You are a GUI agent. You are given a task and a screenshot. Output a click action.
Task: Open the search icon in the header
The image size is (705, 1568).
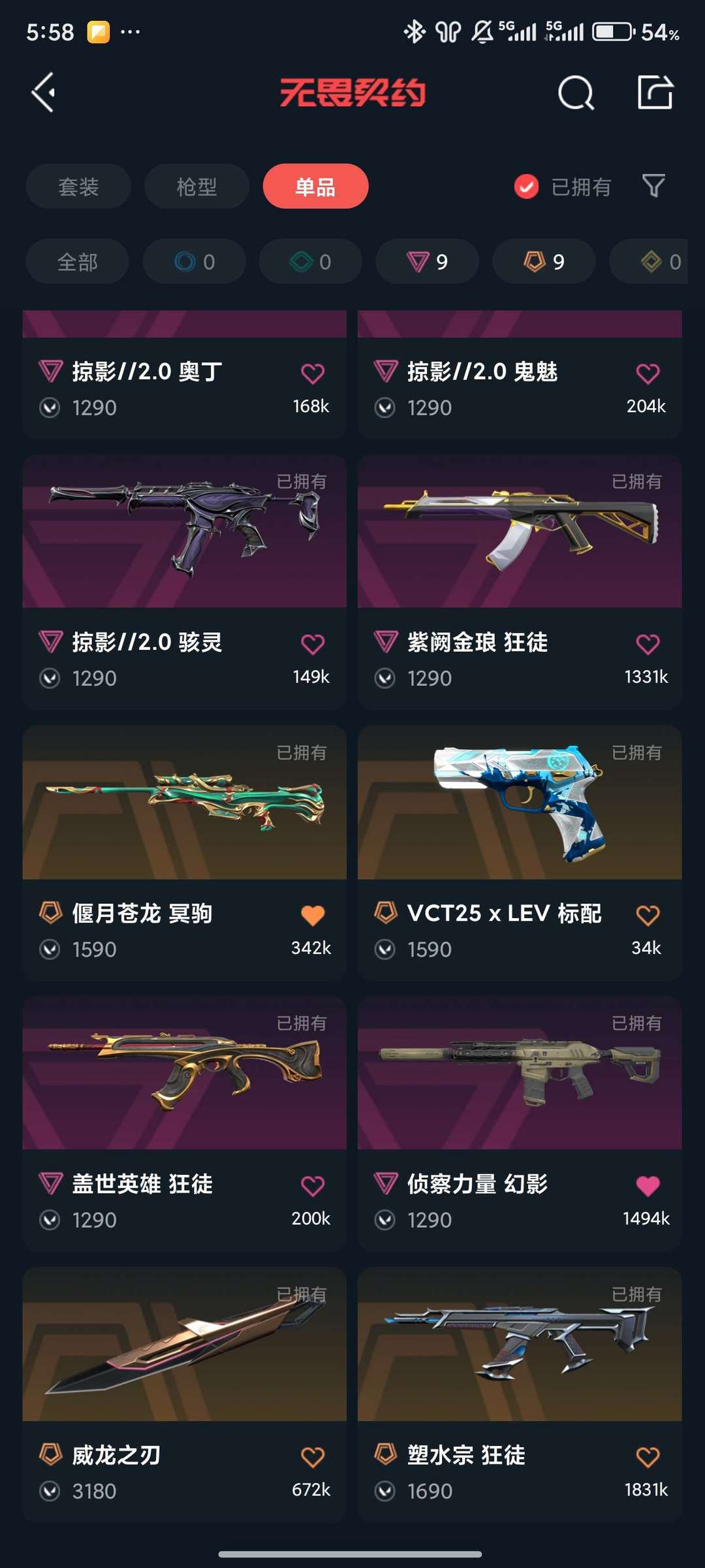pos(576,93)
